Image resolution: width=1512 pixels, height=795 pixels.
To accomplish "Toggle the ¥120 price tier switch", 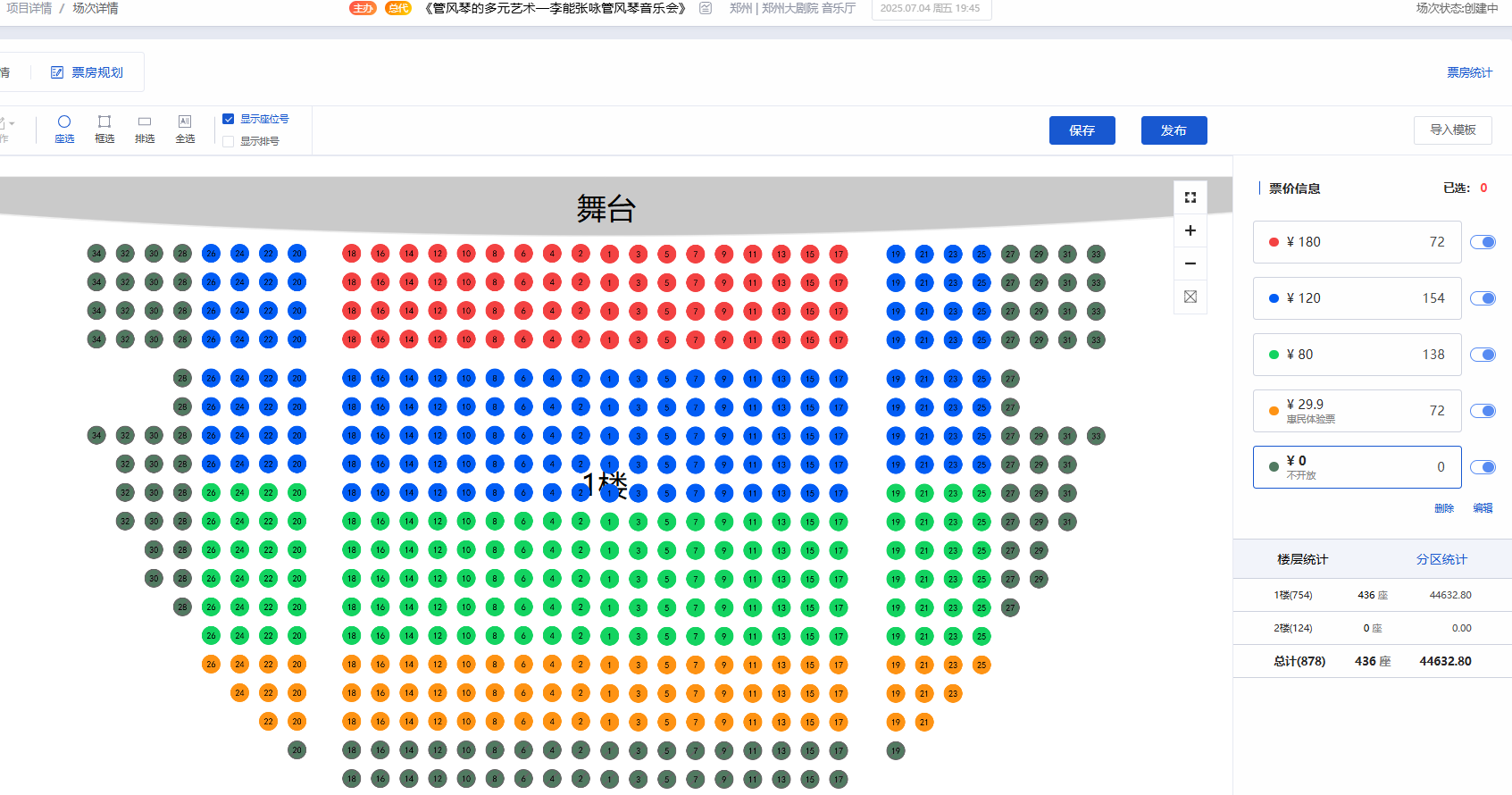I will (x=1483, y=298).
